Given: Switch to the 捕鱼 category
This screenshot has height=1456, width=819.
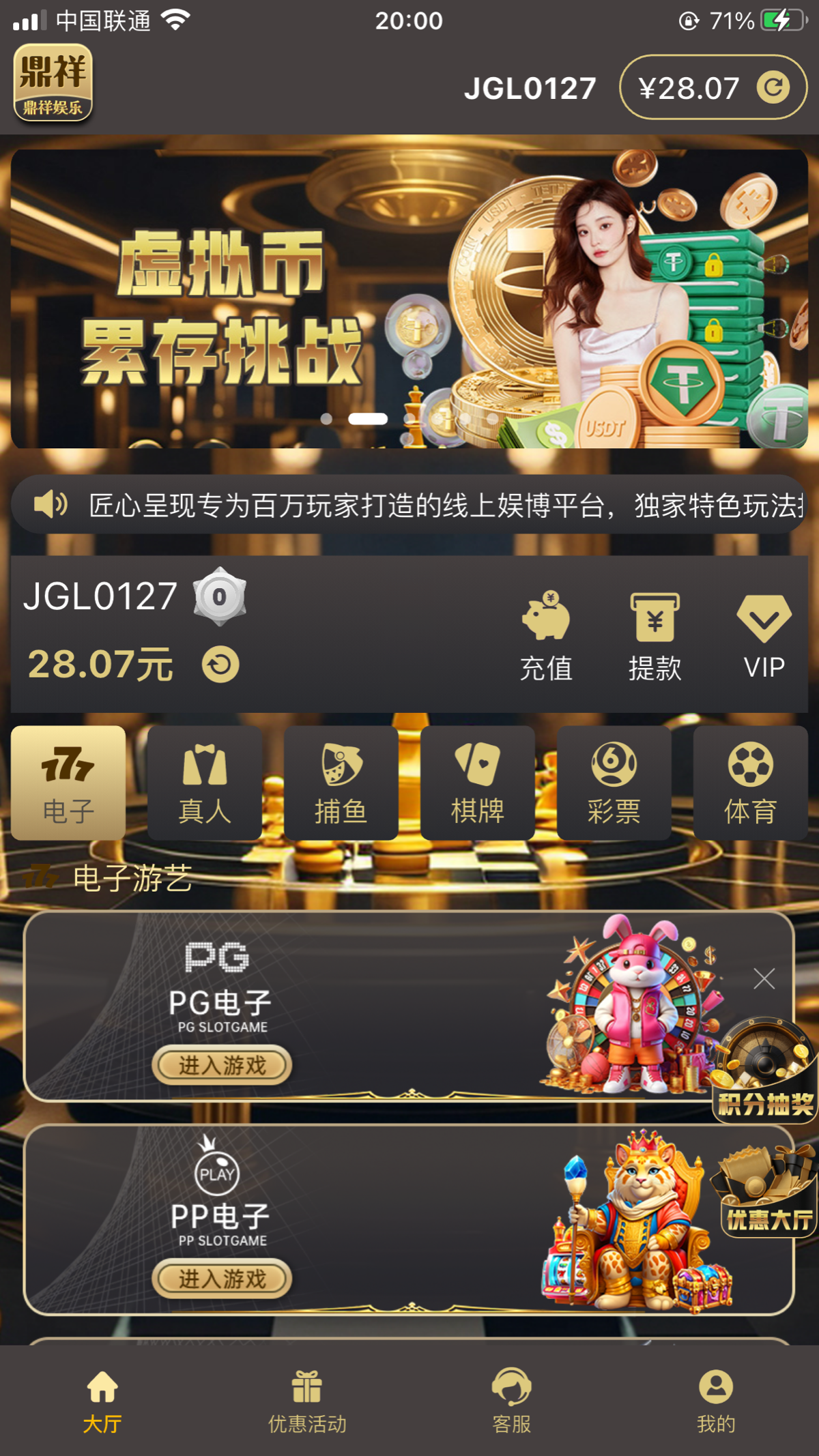Looking at the screenshot, I should 341,783.
